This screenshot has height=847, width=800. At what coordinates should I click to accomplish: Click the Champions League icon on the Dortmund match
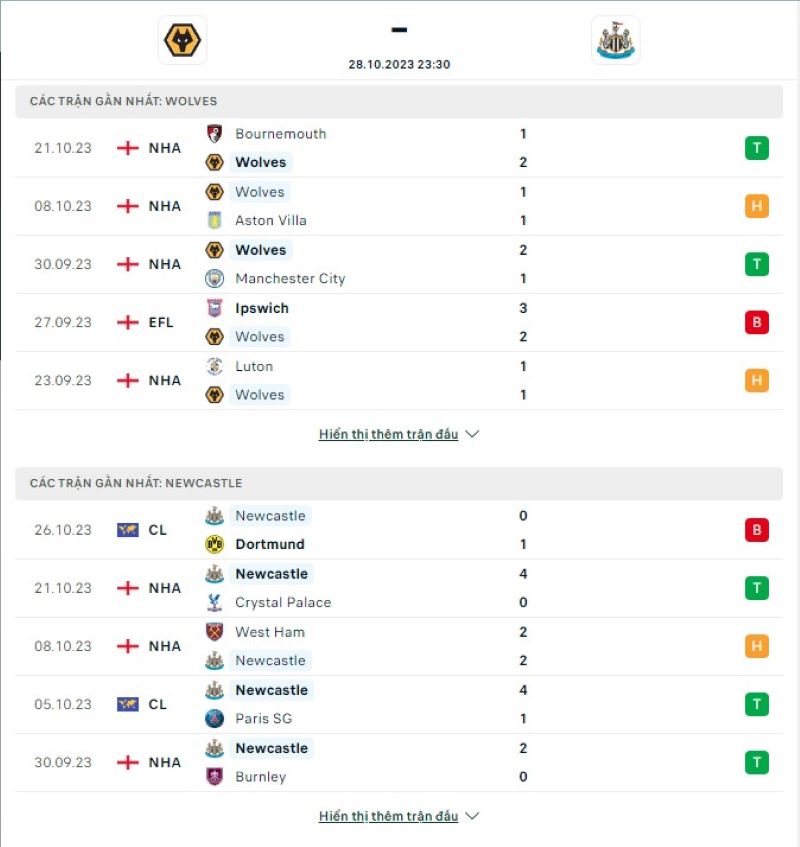tap(127, 530)
